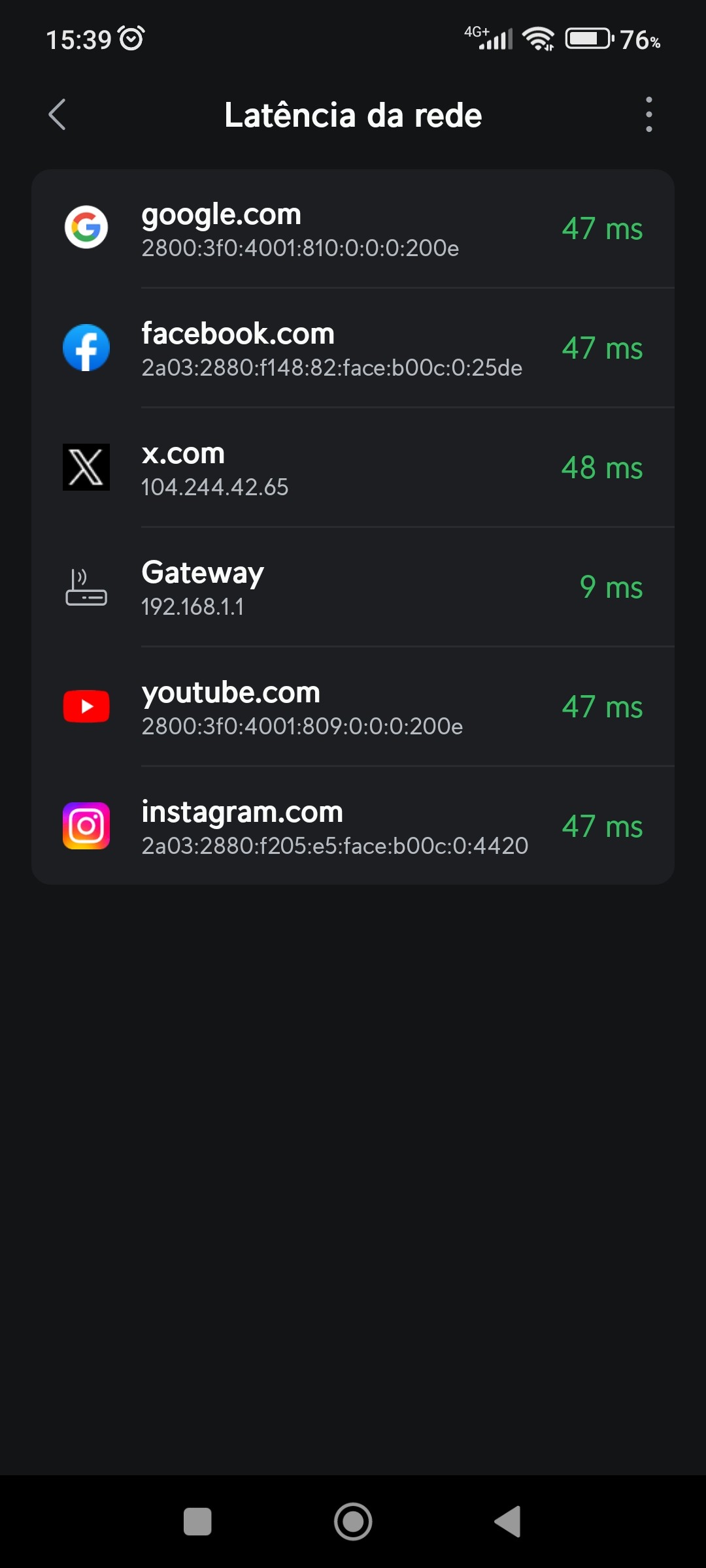Open the youtube.com latency entry
Viewport: 706px width, 1568px height.
(353, 707)
